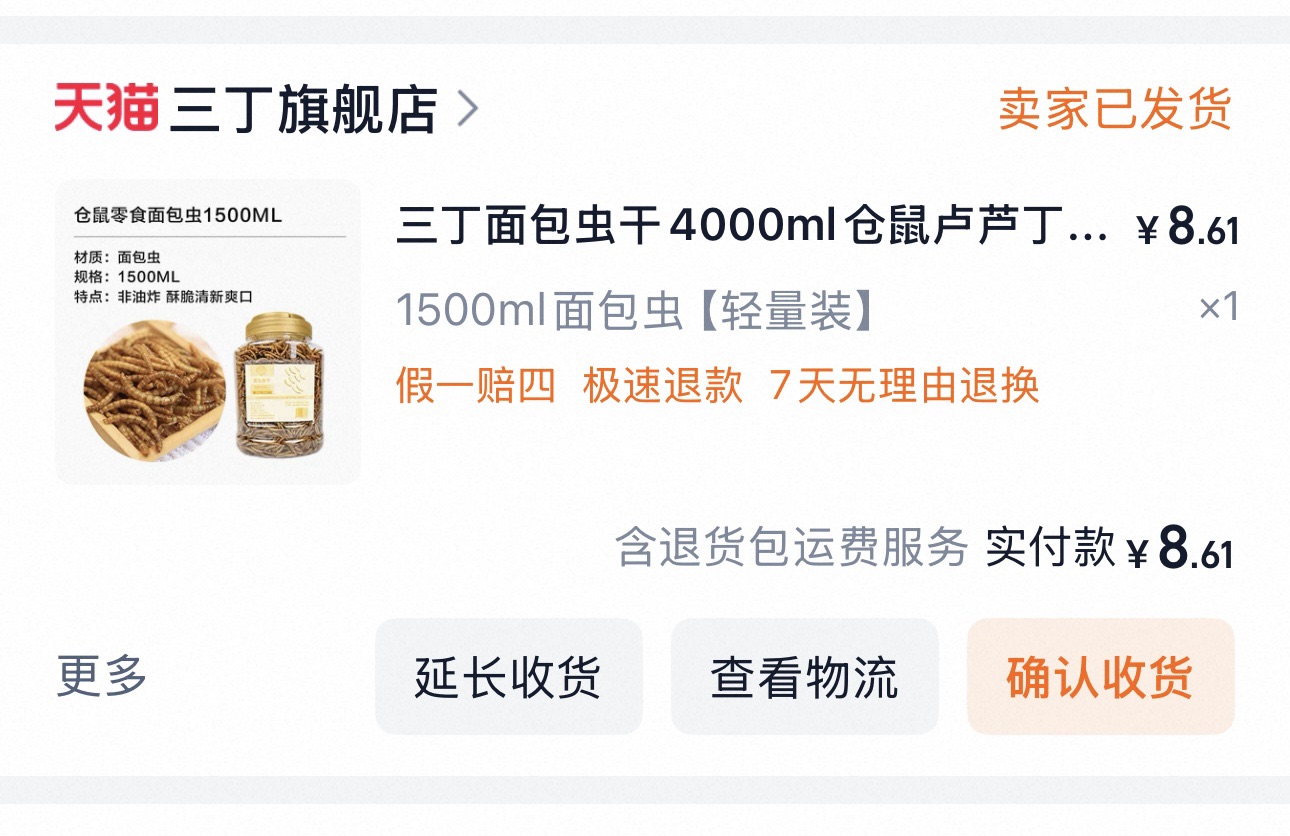
Task: Tap 更多 for more order options
Action: 102,677
